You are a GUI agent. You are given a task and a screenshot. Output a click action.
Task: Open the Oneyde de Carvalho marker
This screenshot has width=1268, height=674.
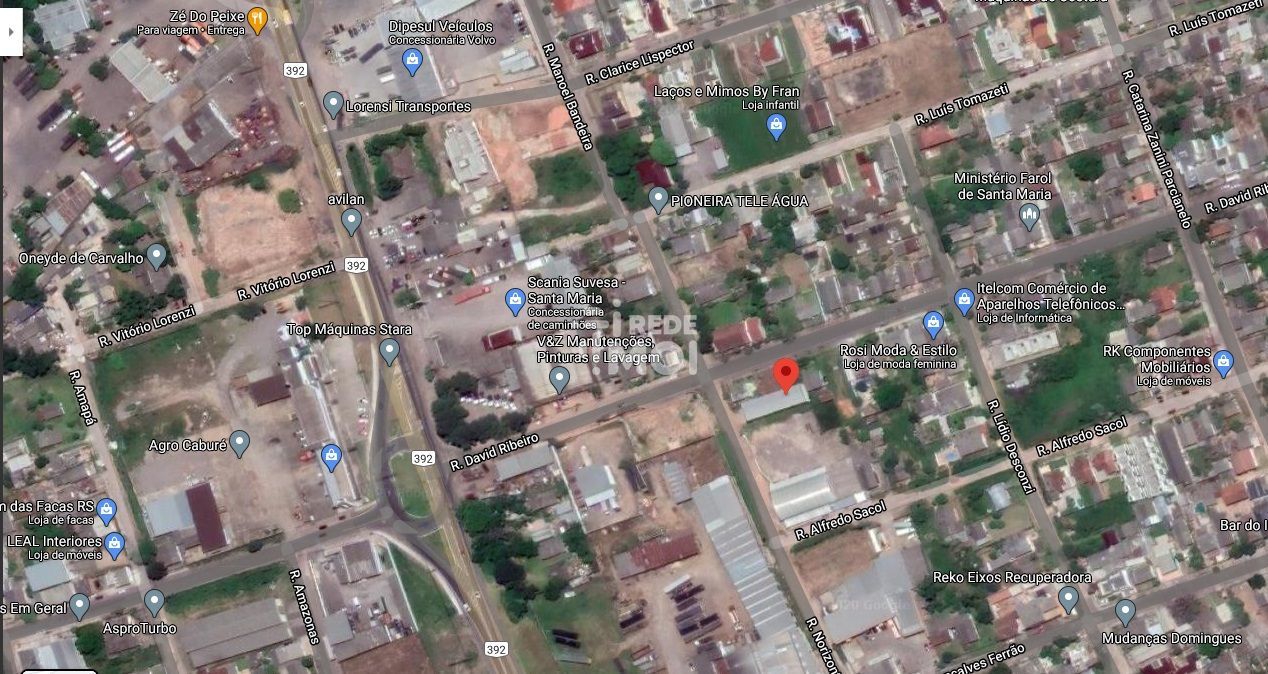156,256
